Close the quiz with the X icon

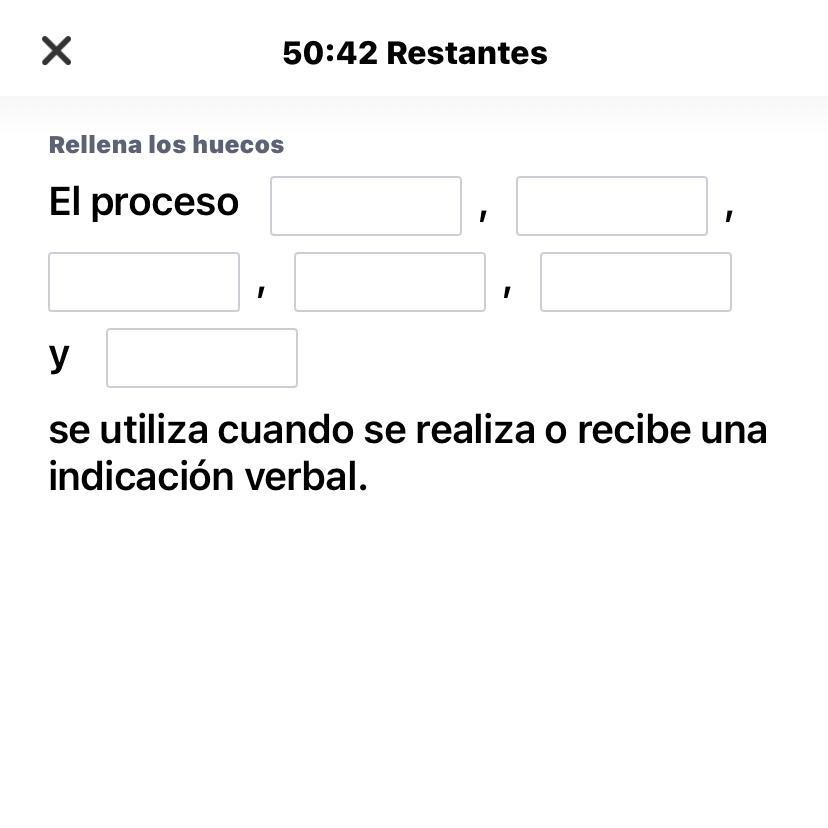[57, 51]
